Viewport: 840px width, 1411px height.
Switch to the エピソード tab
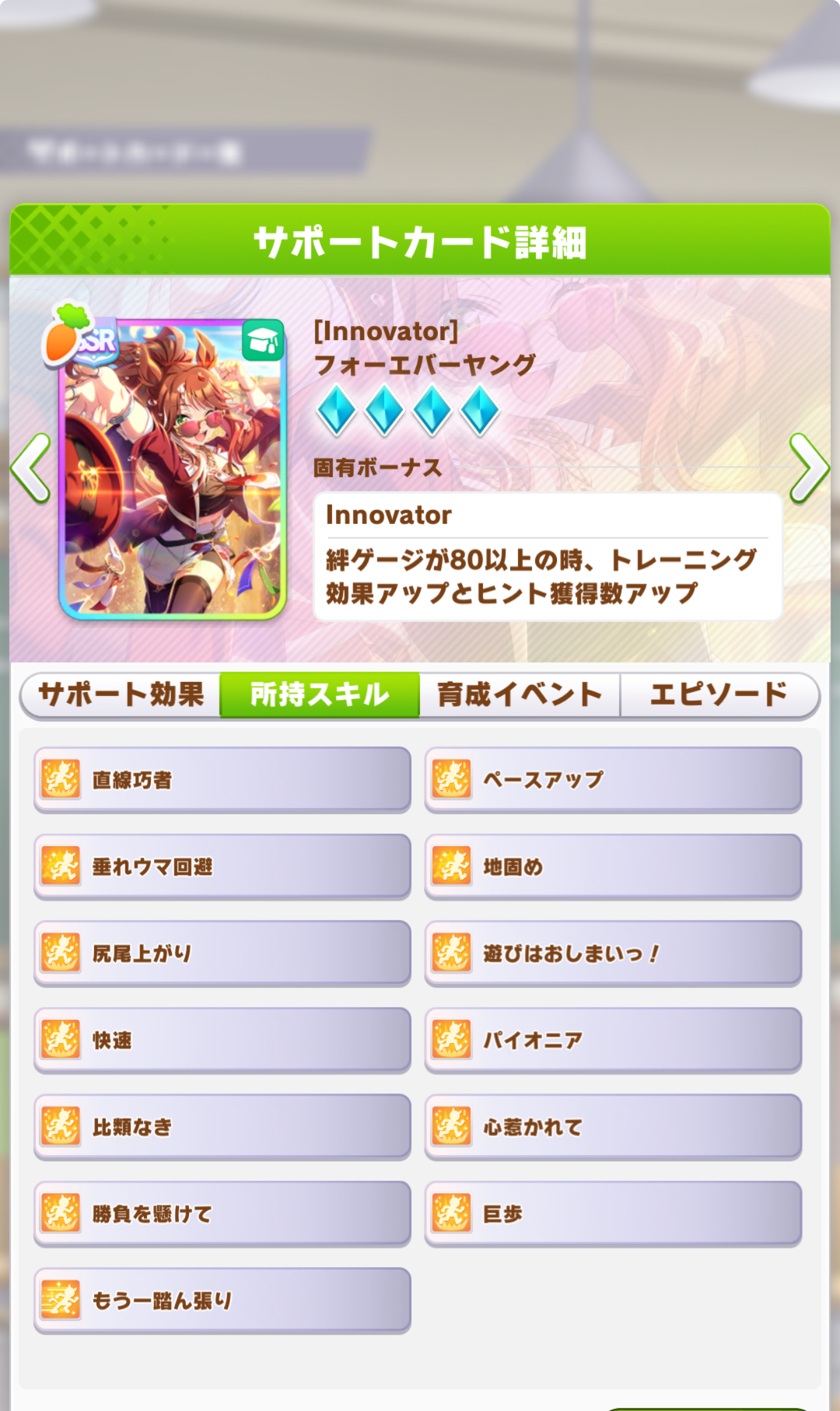719,695
